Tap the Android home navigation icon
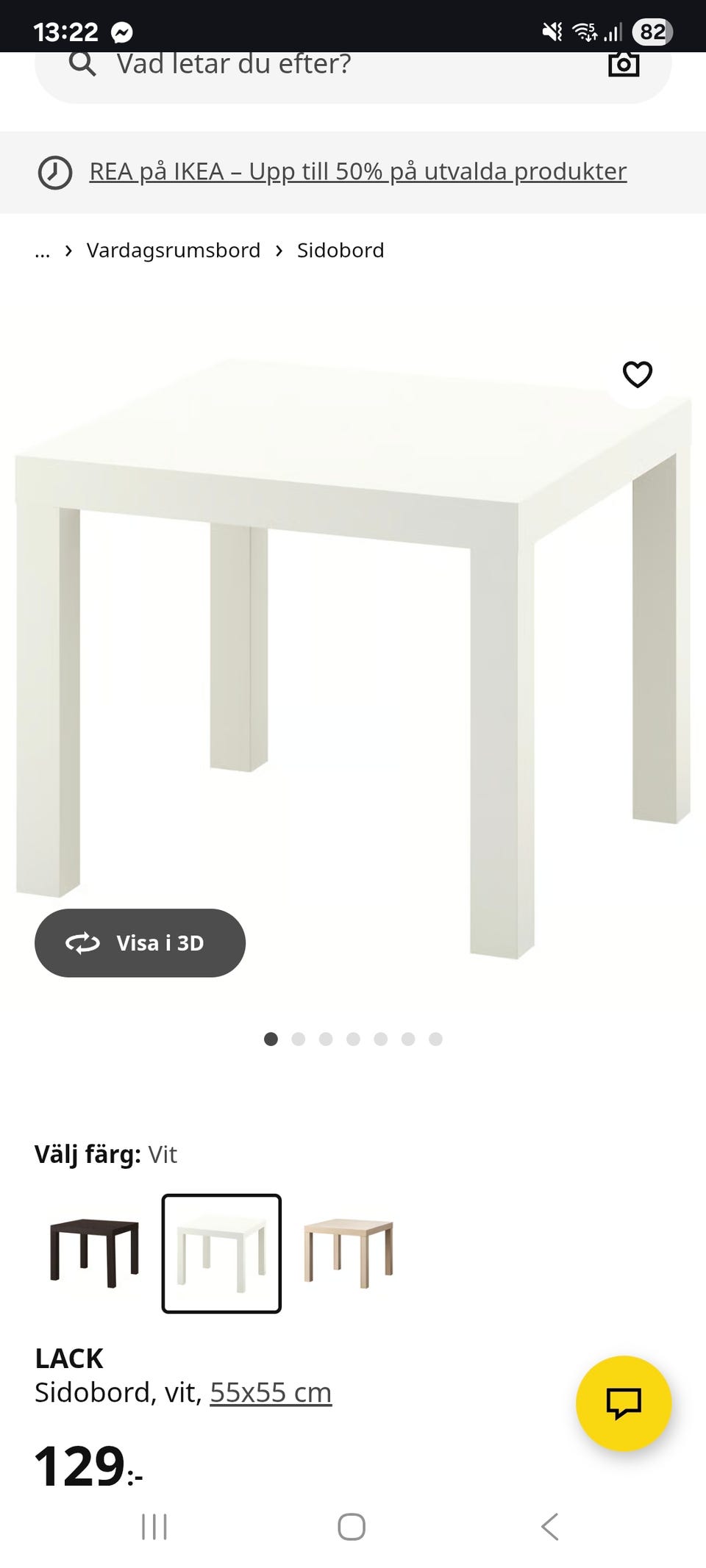 [x=352, y=1525]
